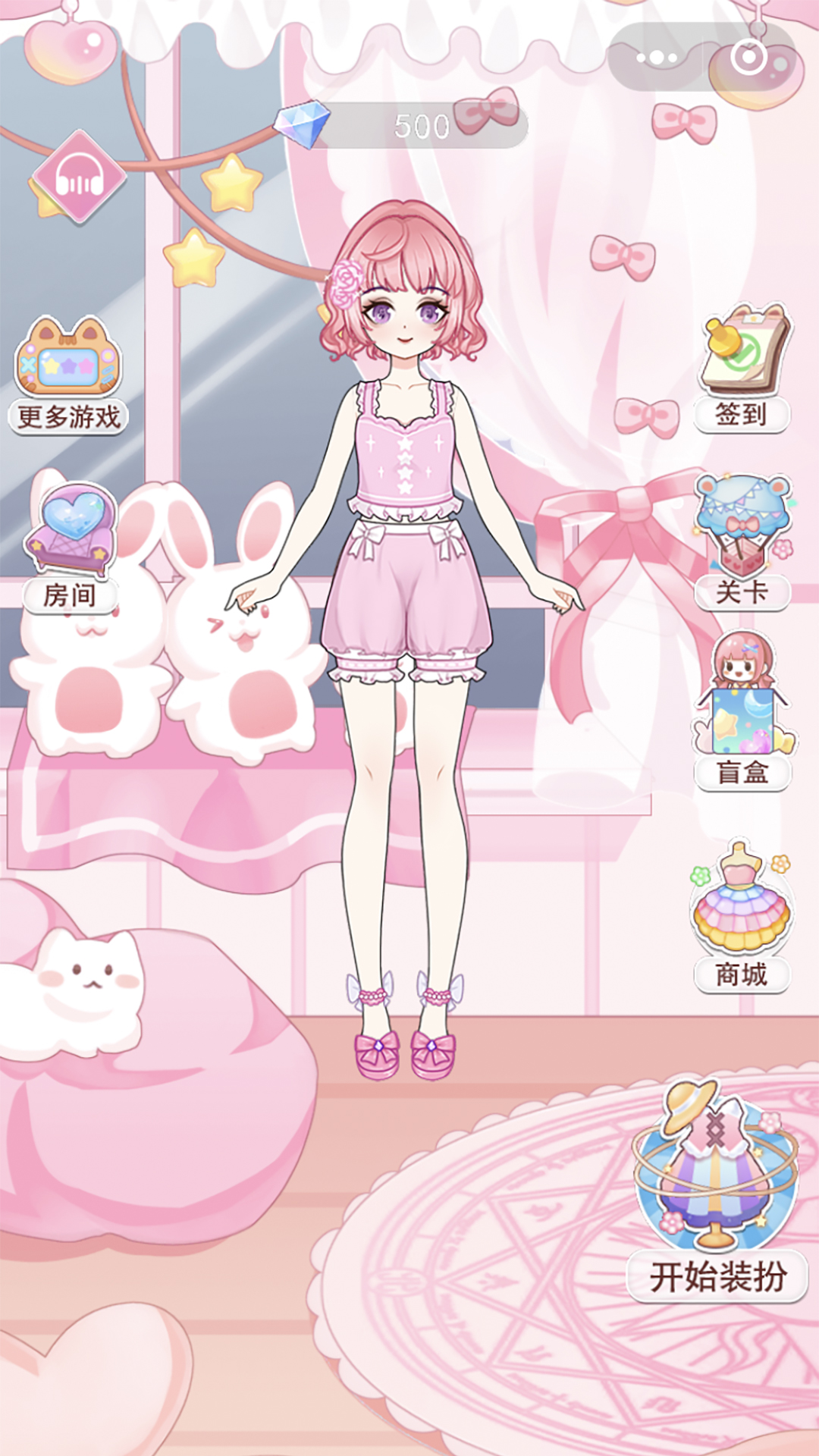
Task: Open the 盲盒 blind box
Action: click(x=742, y=712)
